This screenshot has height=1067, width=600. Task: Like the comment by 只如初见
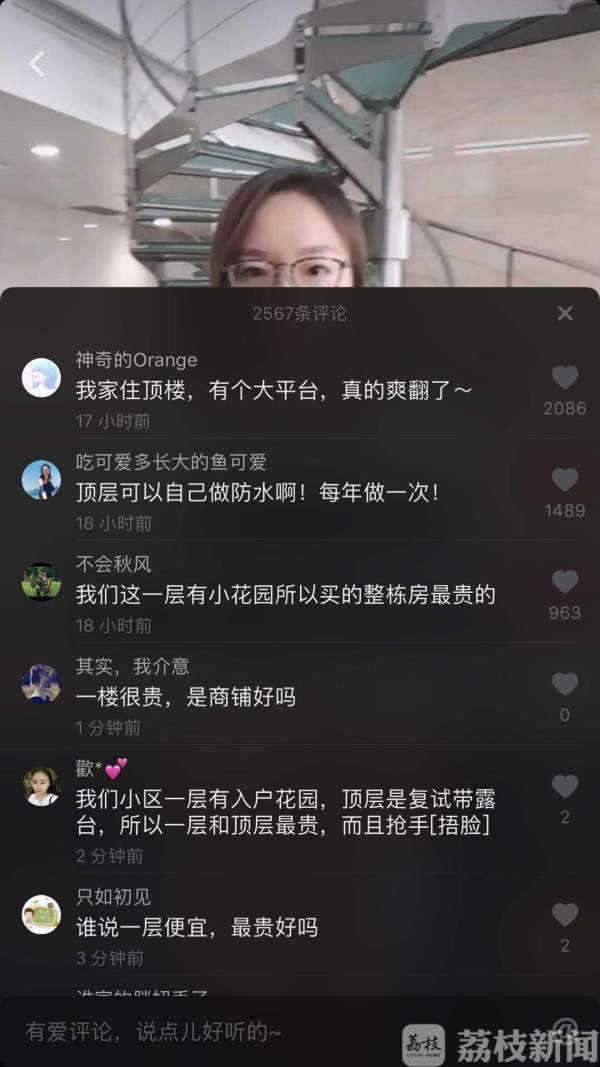[x=565, y=914]
